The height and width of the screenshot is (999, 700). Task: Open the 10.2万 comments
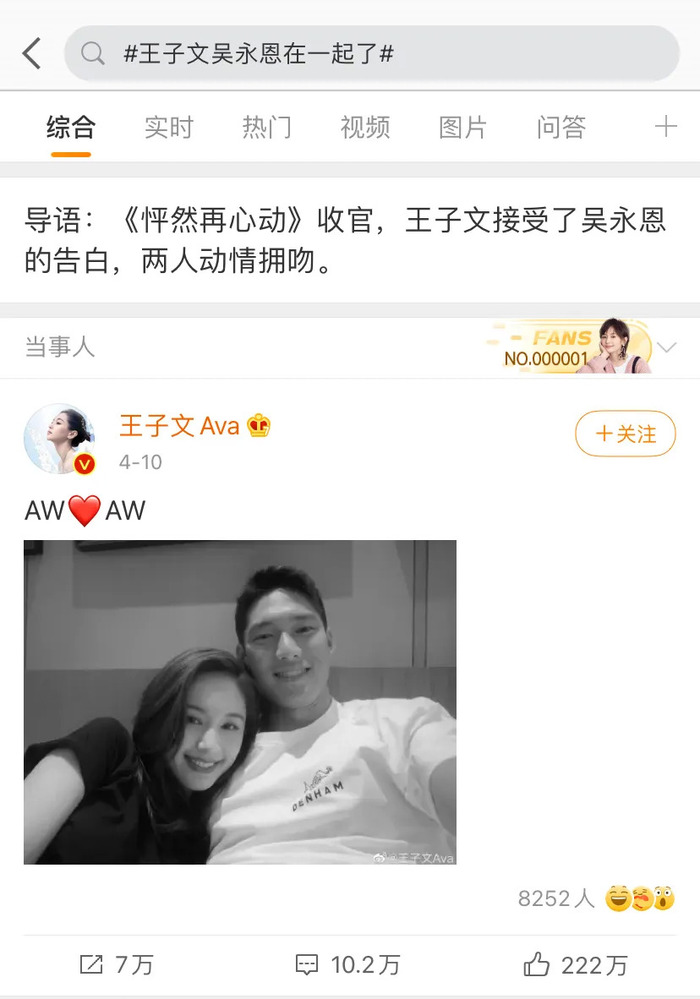point(349,964)
